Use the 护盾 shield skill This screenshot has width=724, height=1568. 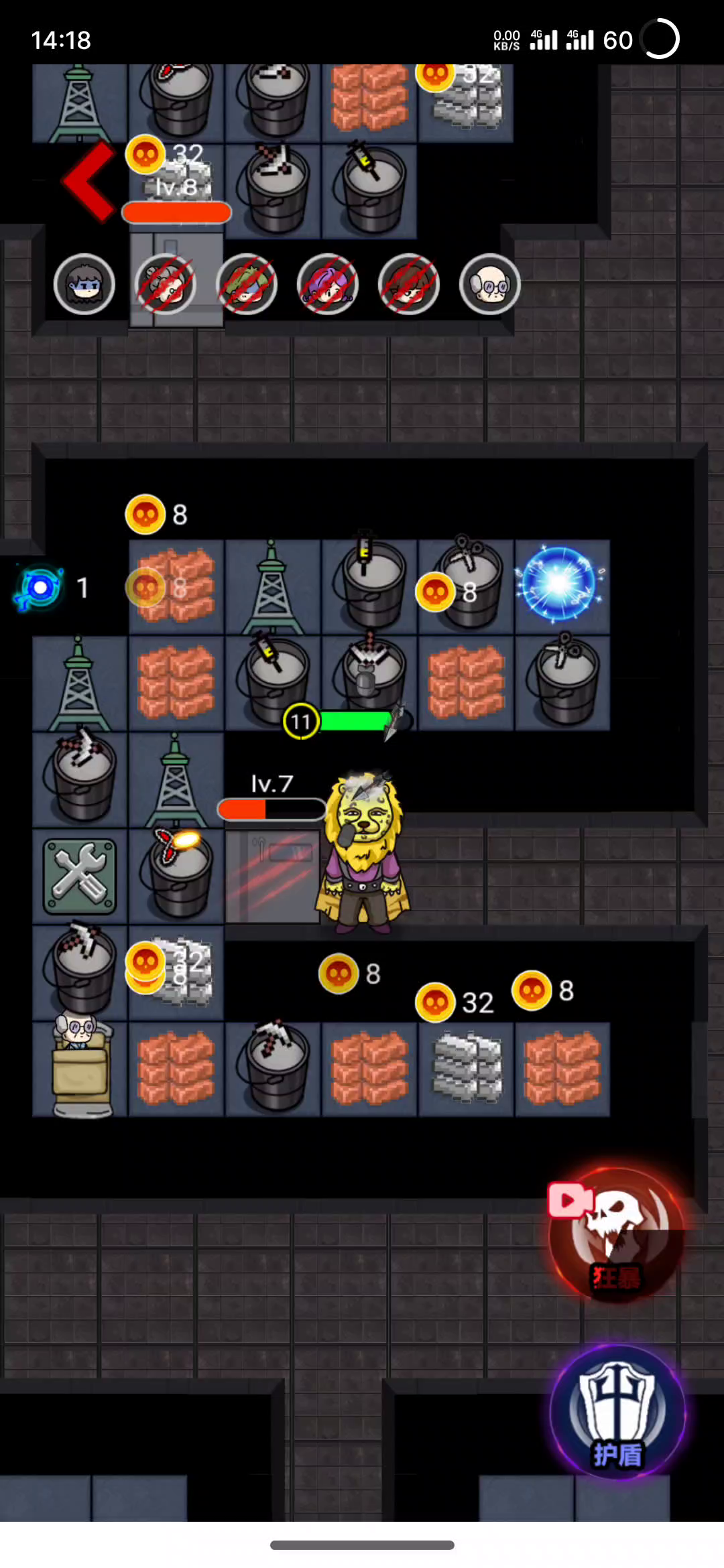[617, 1411]
